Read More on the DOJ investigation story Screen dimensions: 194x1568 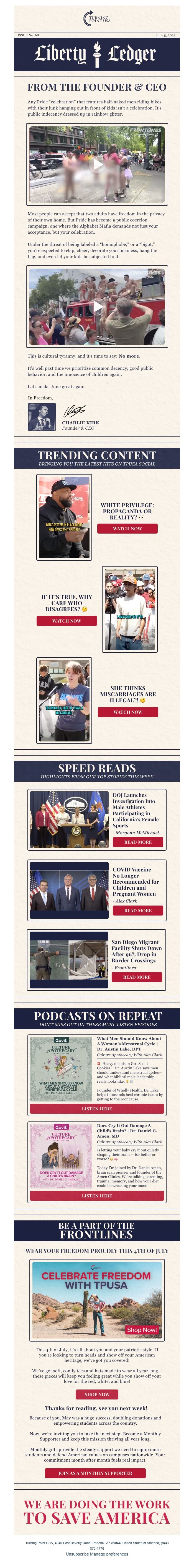(137, 842)
